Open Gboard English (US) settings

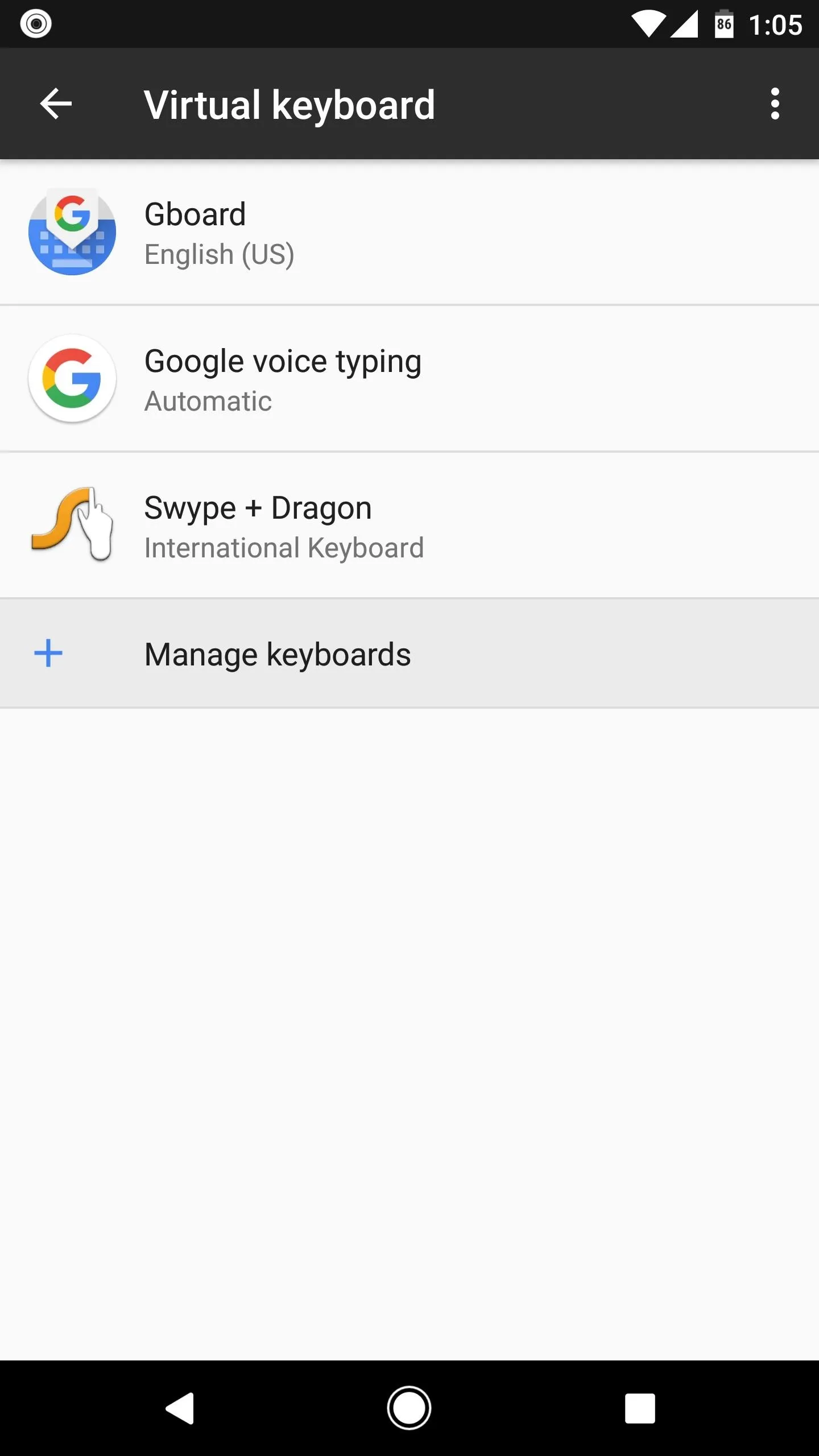(x=409, y=232)
